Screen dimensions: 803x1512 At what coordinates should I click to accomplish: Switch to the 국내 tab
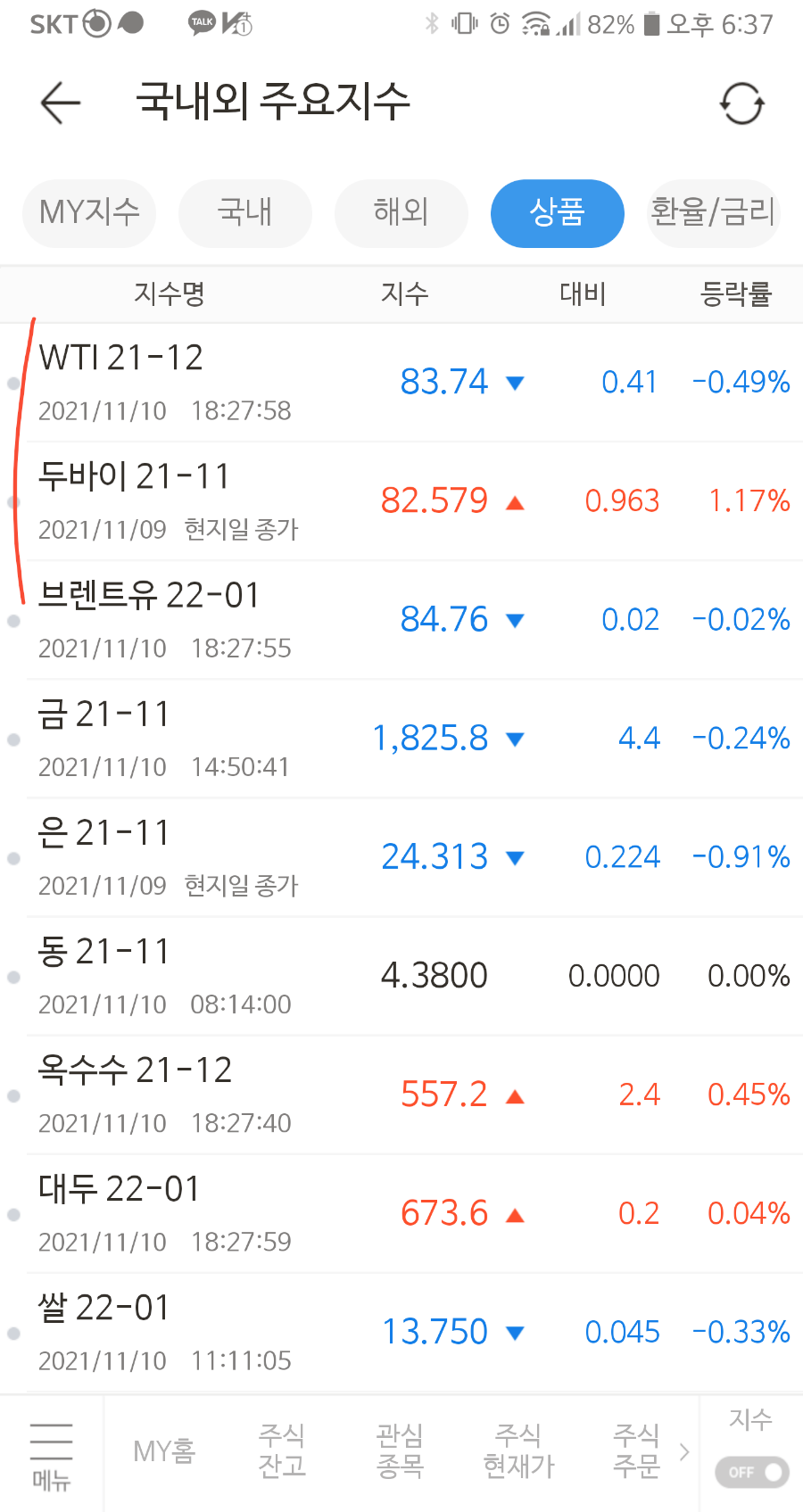[245, 213]
